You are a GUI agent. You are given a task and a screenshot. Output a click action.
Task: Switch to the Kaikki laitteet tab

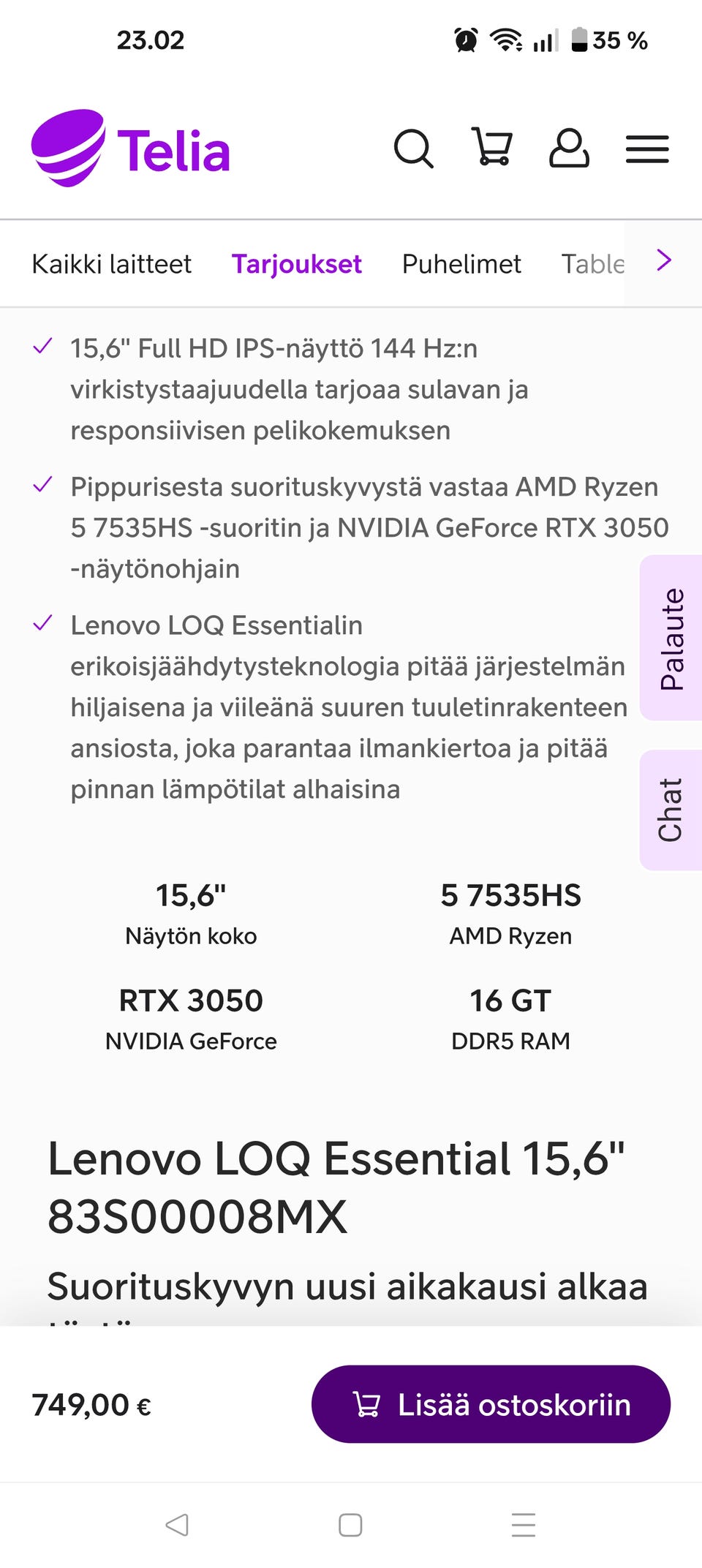coord(111,264)
